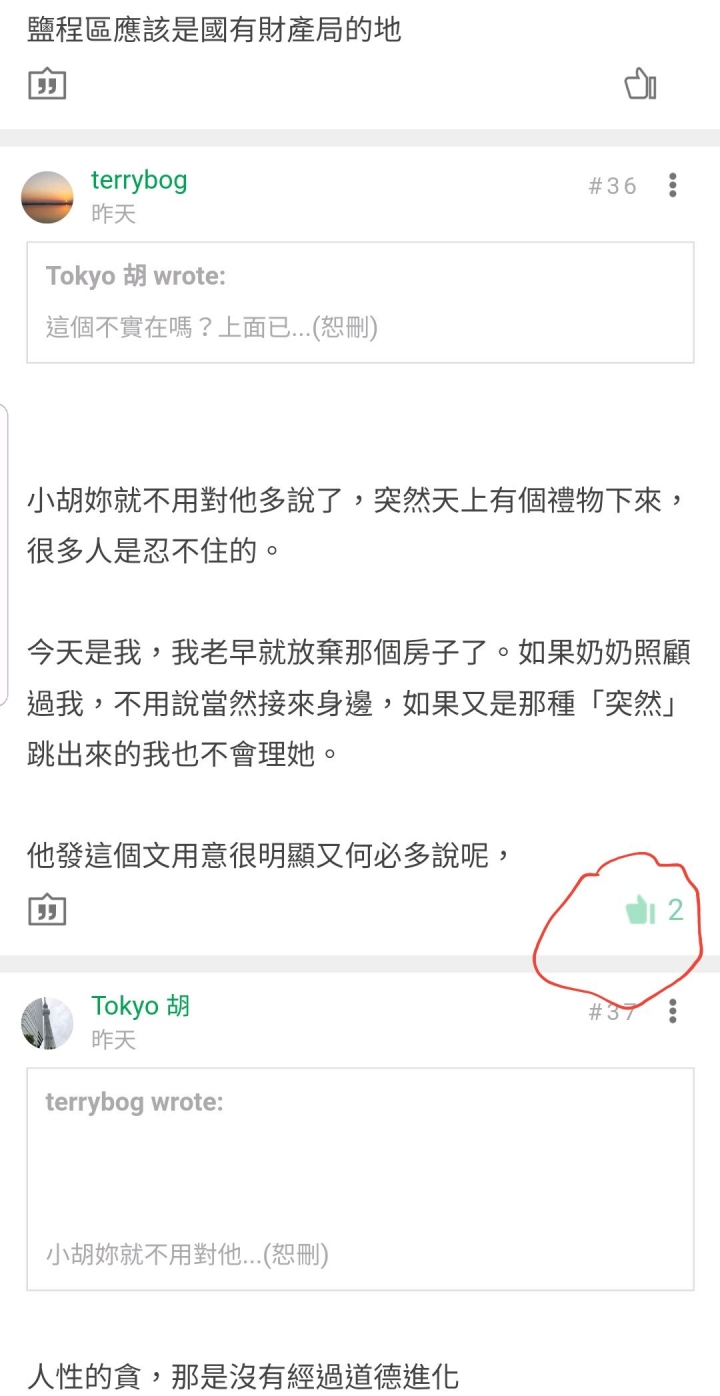Like terrybog's post with 2 likes
The width and height of the screenshot is (720, 1396).
click(x=640, y=910)
